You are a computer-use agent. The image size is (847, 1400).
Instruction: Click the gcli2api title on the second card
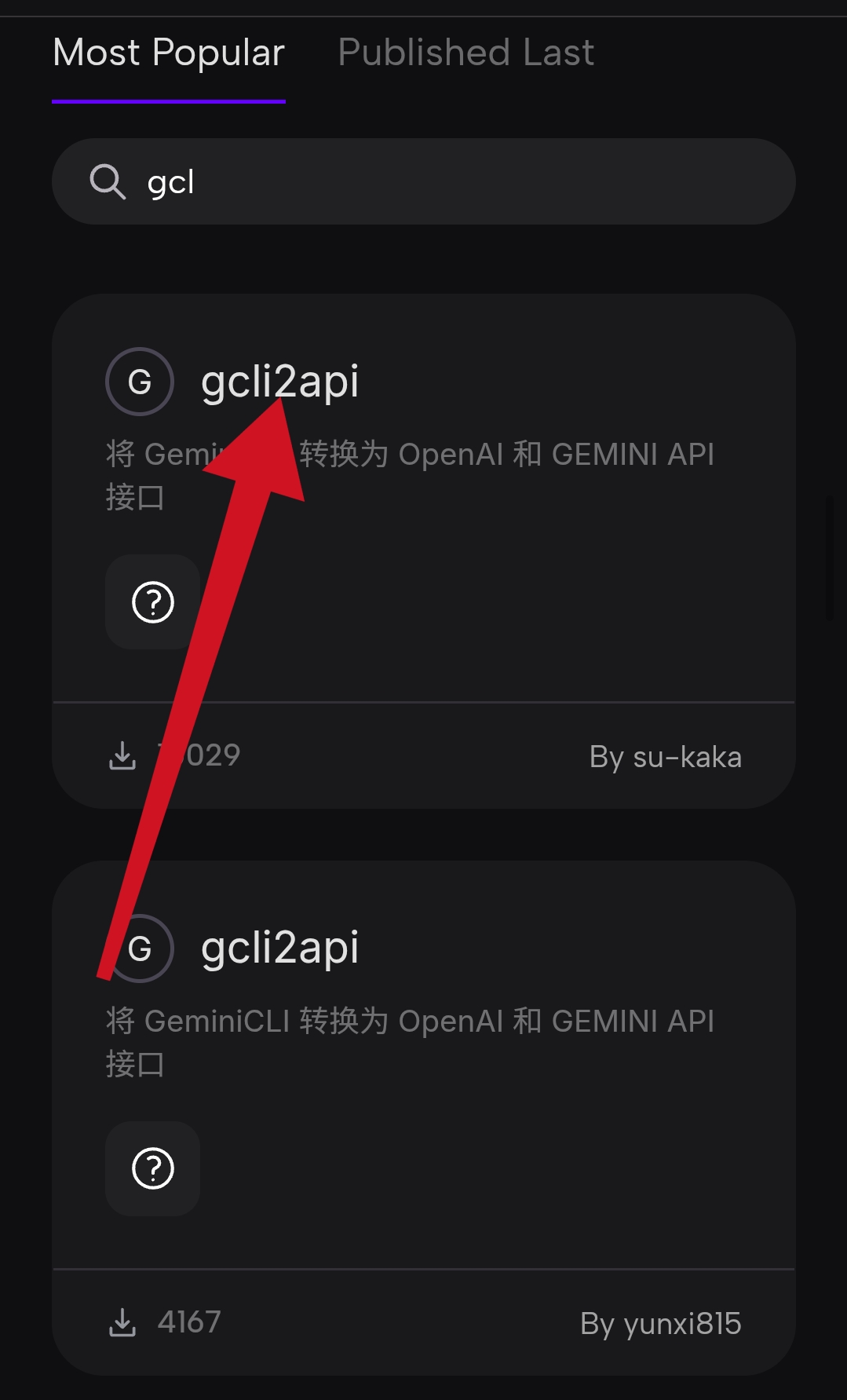tap(280, 948)
